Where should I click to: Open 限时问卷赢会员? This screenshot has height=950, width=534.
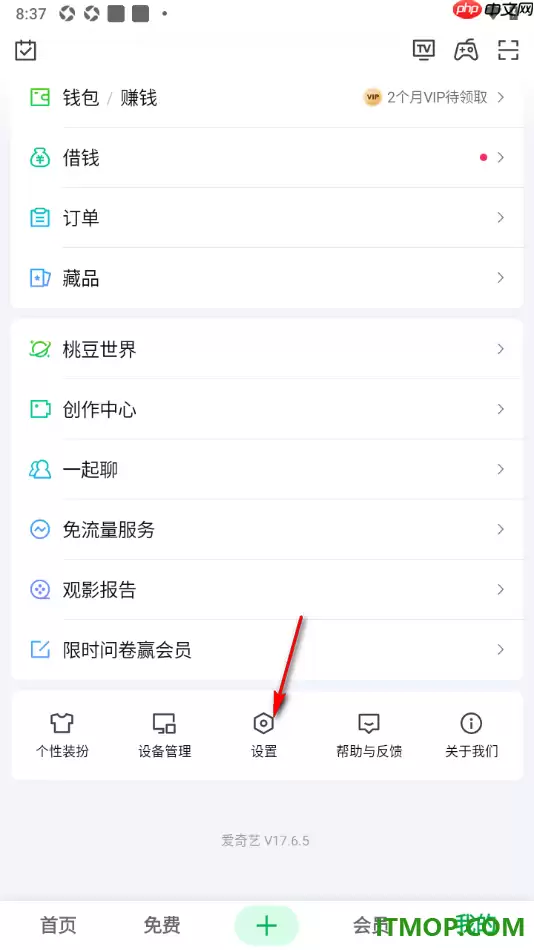[267, 649]
